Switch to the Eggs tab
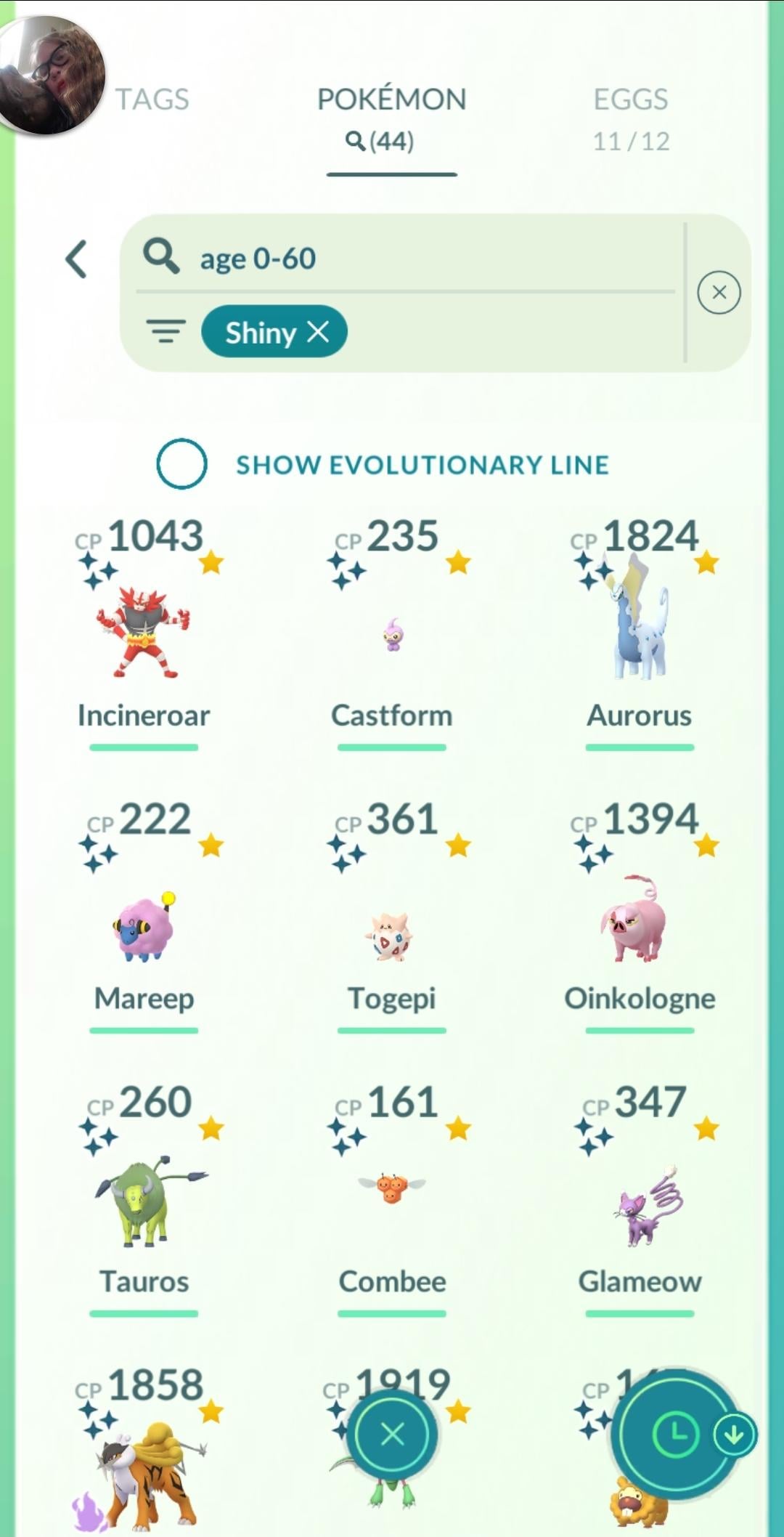This screenshot has height=1537, width=784. (630, 116)
